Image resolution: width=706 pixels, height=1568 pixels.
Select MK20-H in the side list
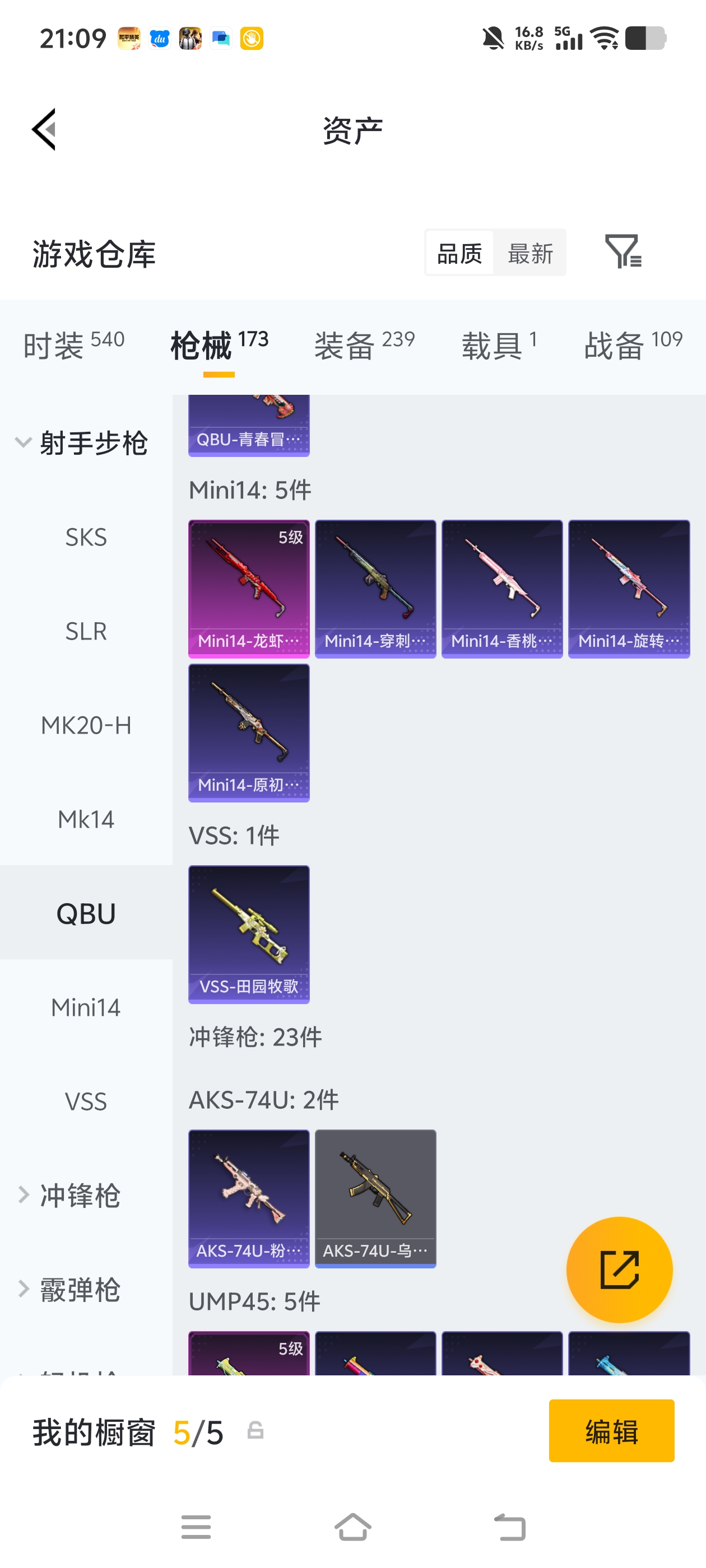point(86,726)
